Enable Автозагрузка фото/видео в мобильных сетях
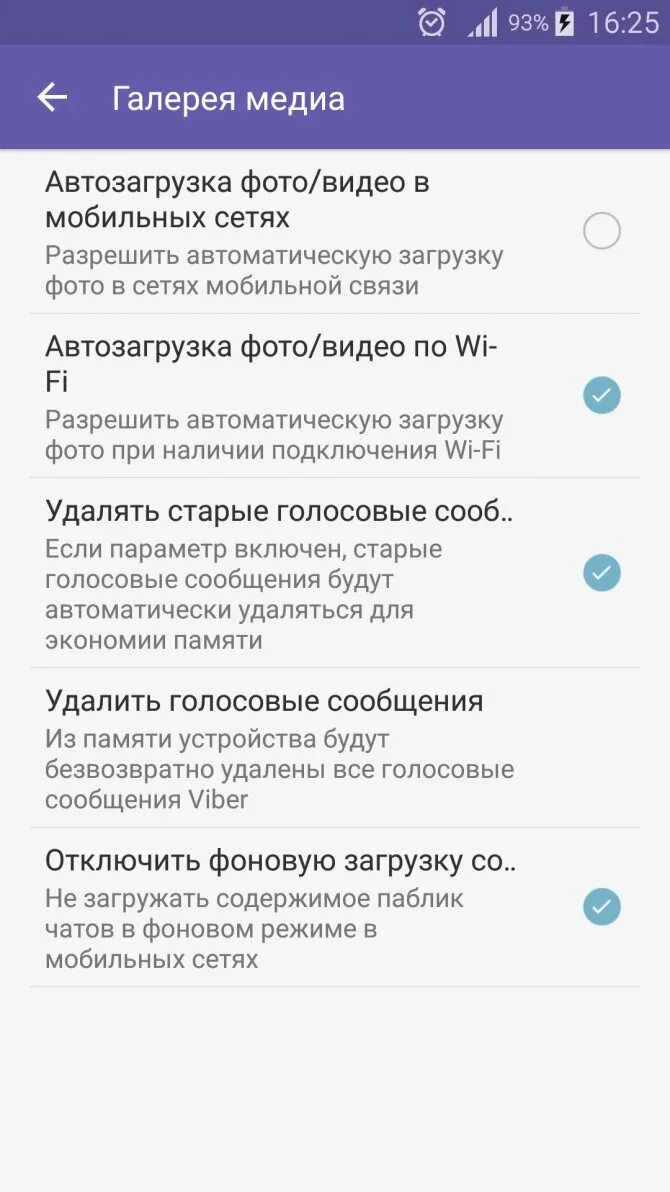The width and height of the screenshot is (670, 1192). point(601,231)
